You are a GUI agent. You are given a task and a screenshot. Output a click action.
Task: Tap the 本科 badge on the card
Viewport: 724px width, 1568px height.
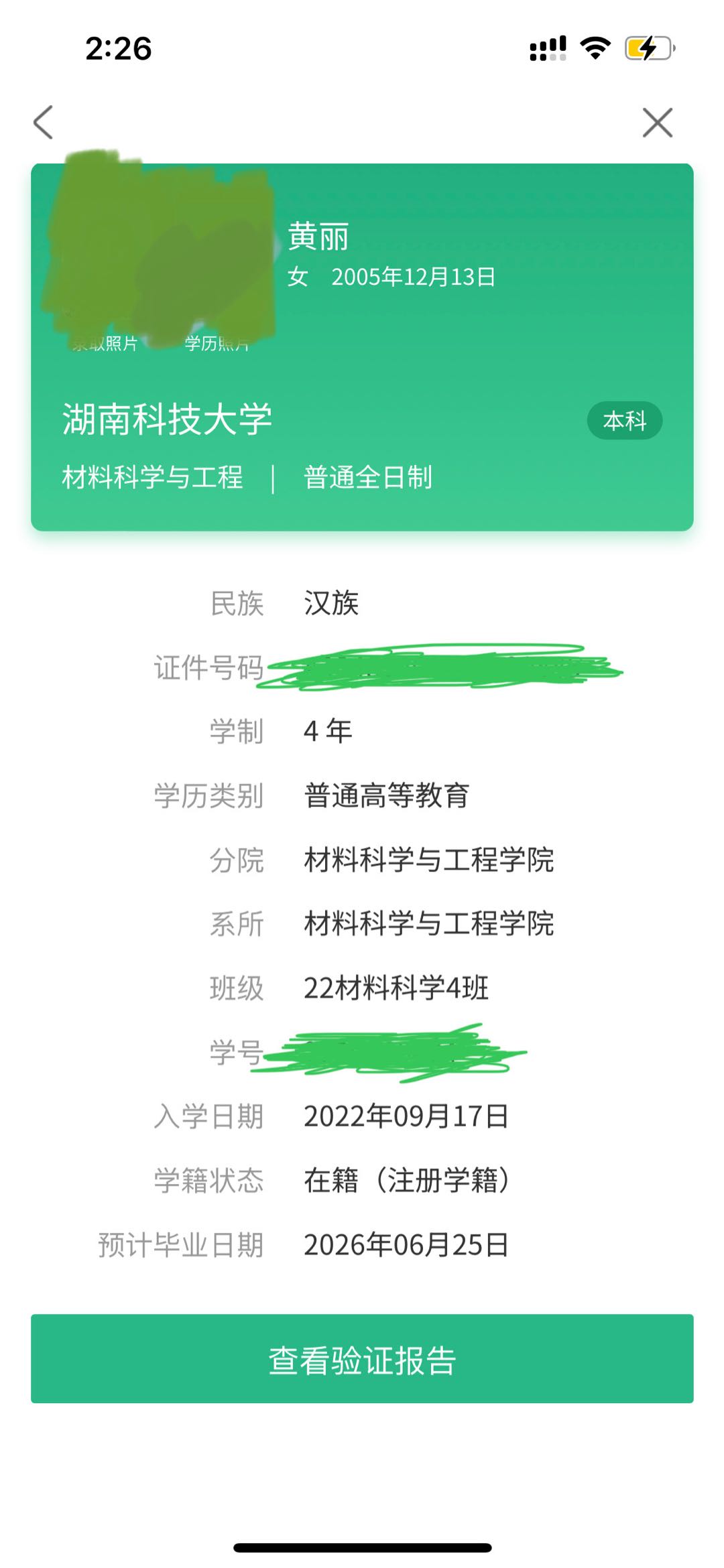pyautogui.click(x=625, y=421)
